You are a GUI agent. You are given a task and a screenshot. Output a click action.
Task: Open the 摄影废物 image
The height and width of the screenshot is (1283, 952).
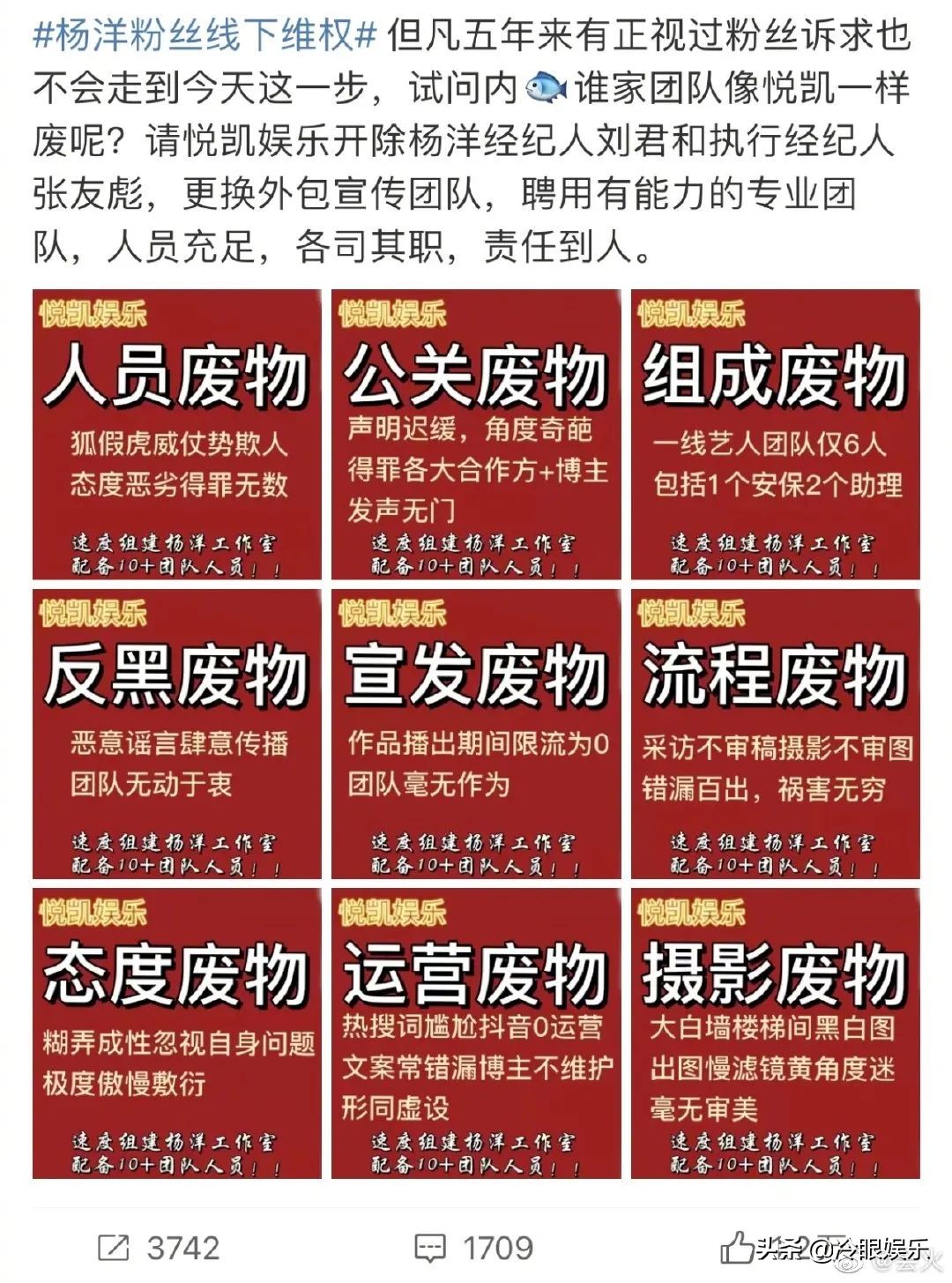776,1032
